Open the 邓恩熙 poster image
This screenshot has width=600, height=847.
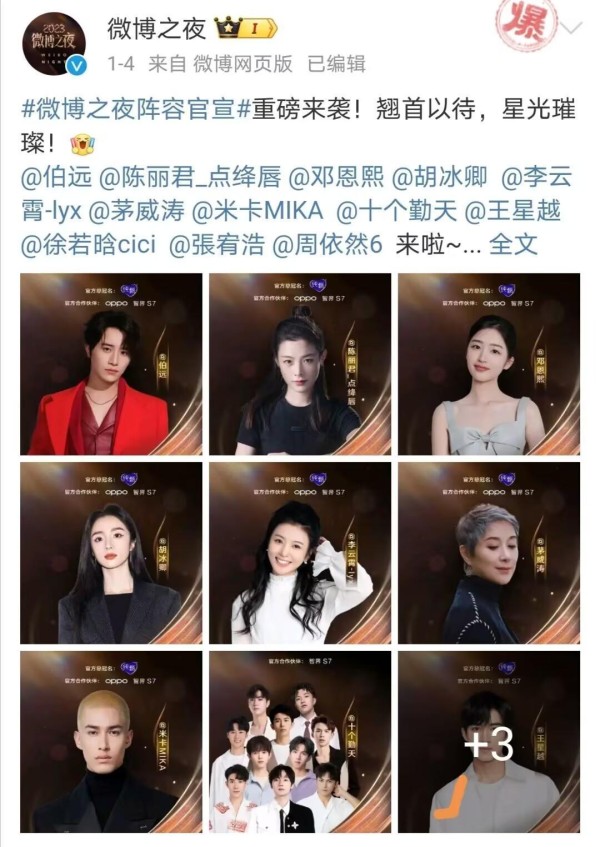click(x=488, y=364)
